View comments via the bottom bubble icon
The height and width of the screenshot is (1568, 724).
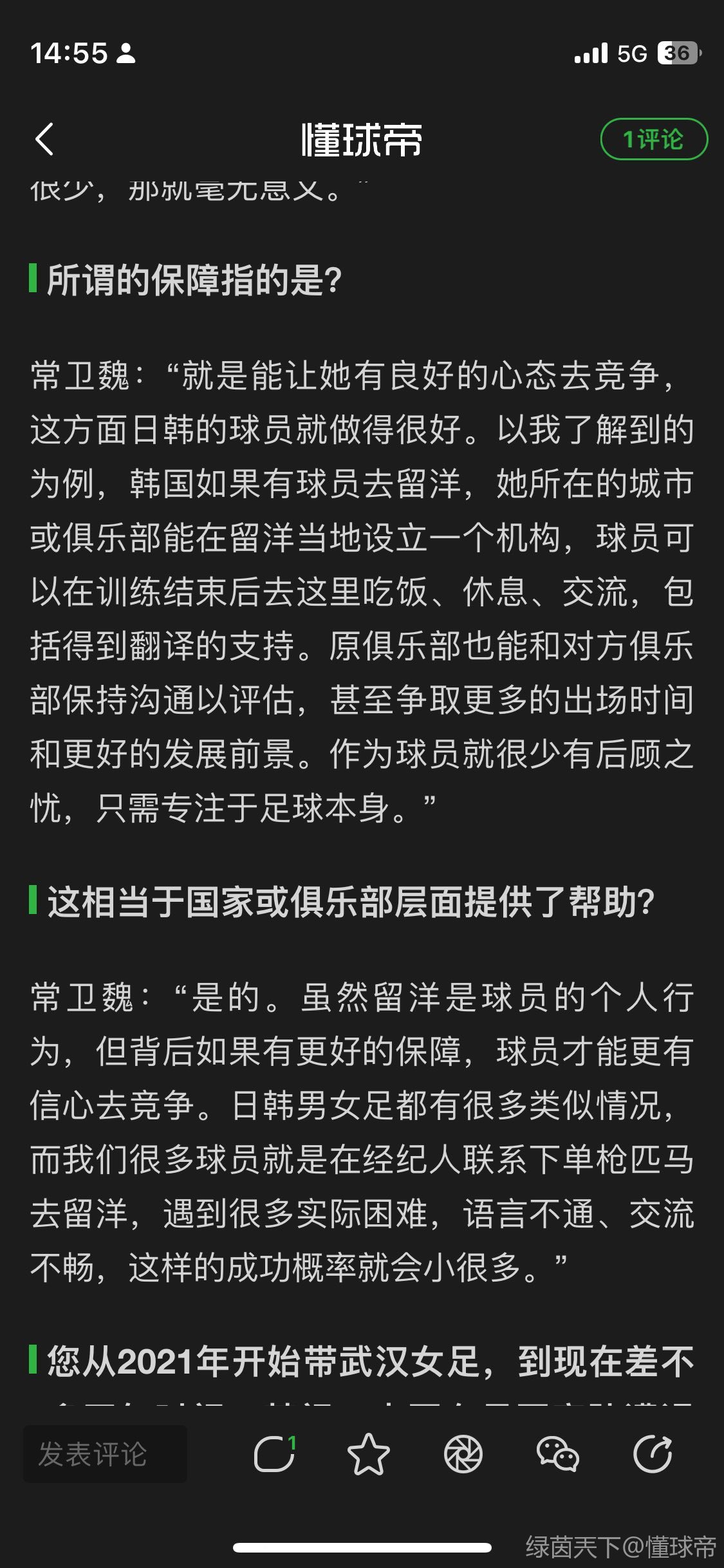[x=275, y=1454]
